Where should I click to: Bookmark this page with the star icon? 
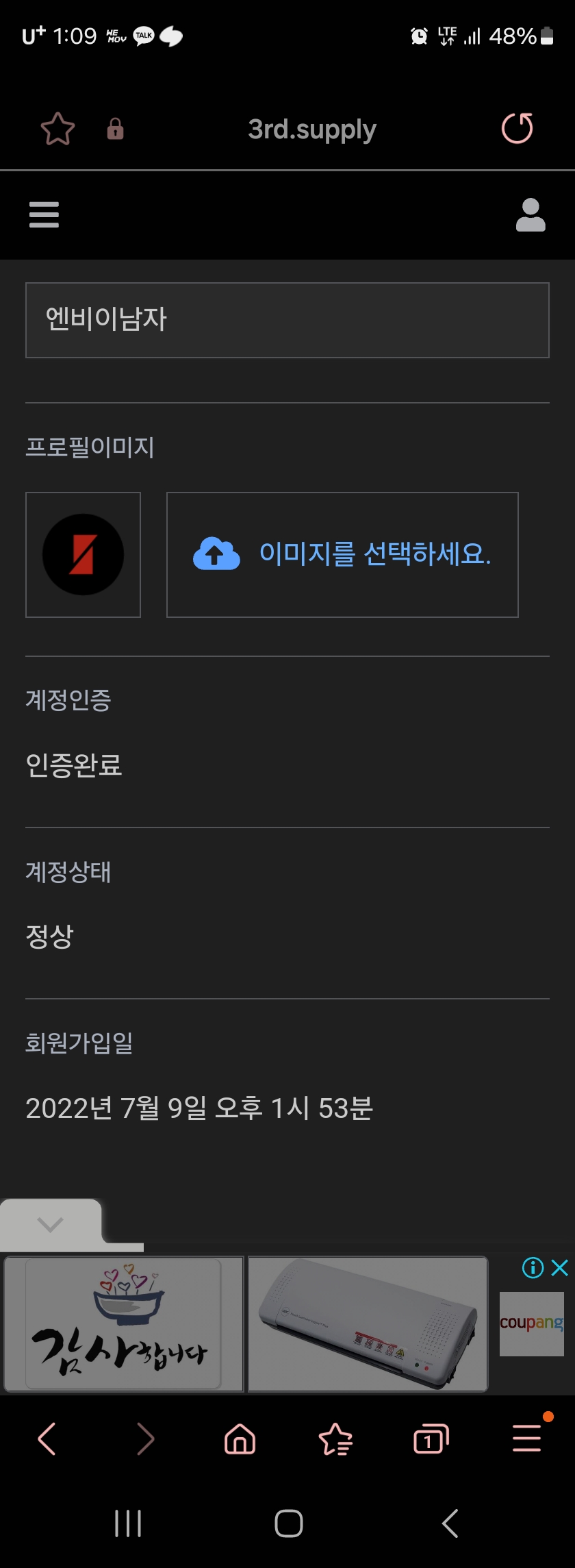pyautogui.click(x=57, y=129)
